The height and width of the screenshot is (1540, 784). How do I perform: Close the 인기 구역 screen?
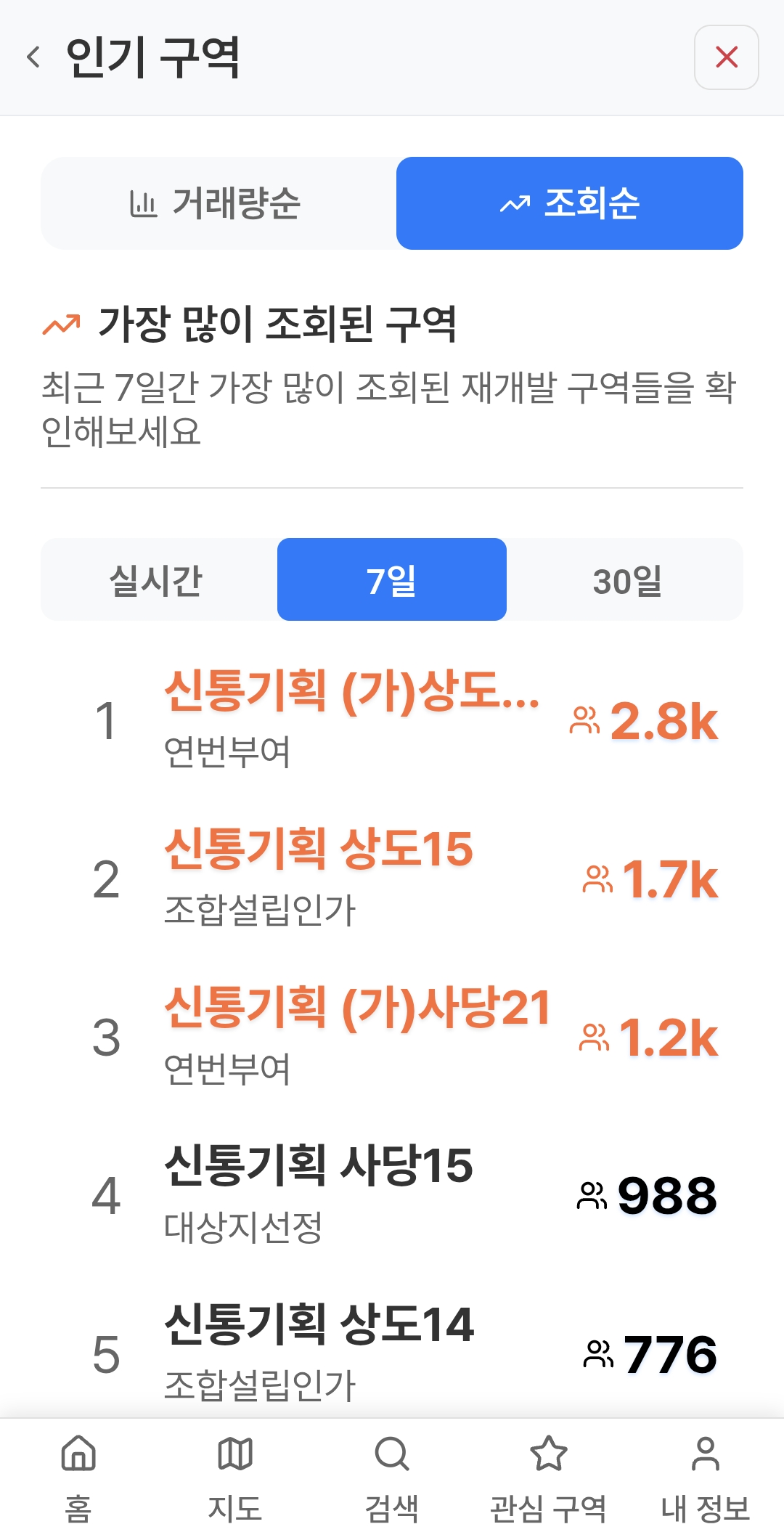[x=726, y=57]
